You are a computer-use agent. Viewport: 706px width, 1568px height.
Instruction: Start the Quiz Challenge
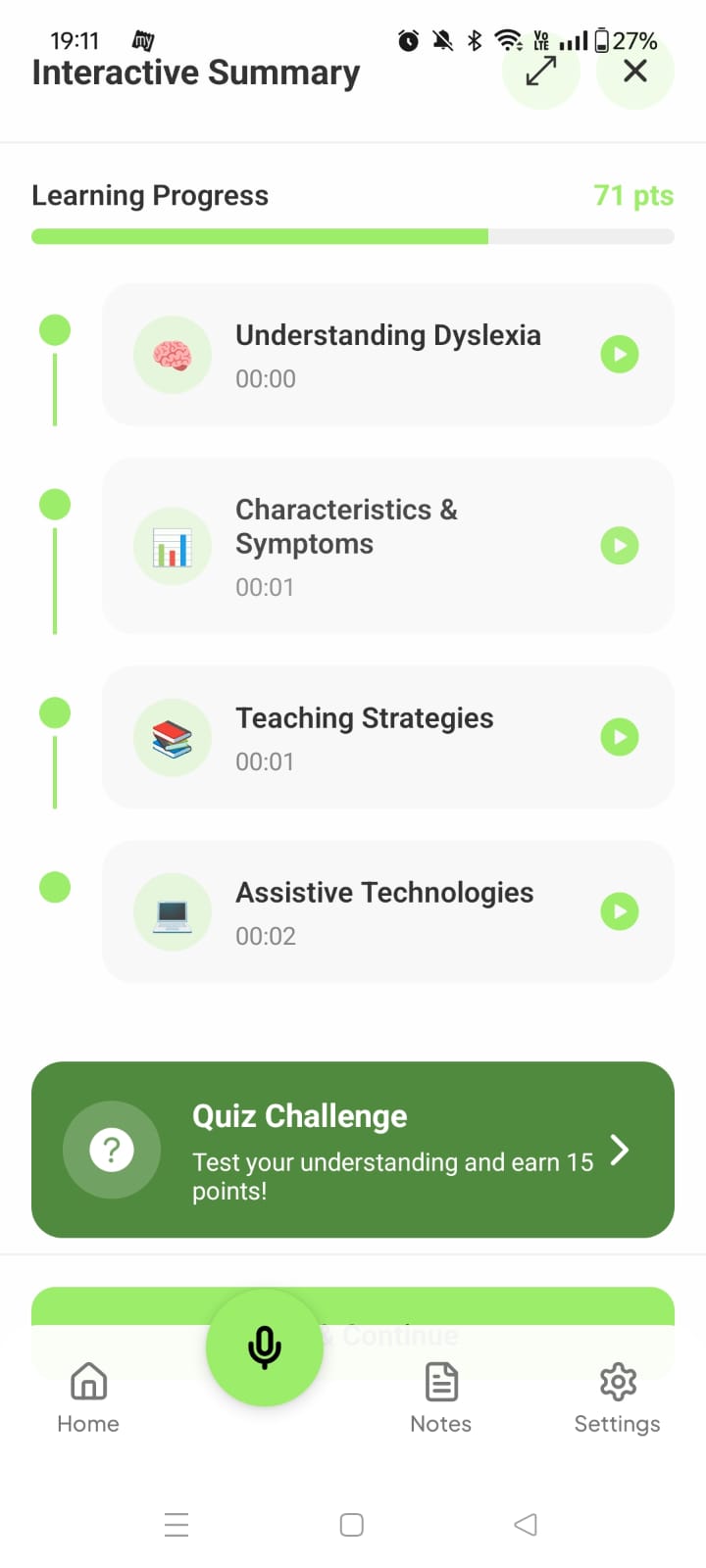[x=353, y=1150]
